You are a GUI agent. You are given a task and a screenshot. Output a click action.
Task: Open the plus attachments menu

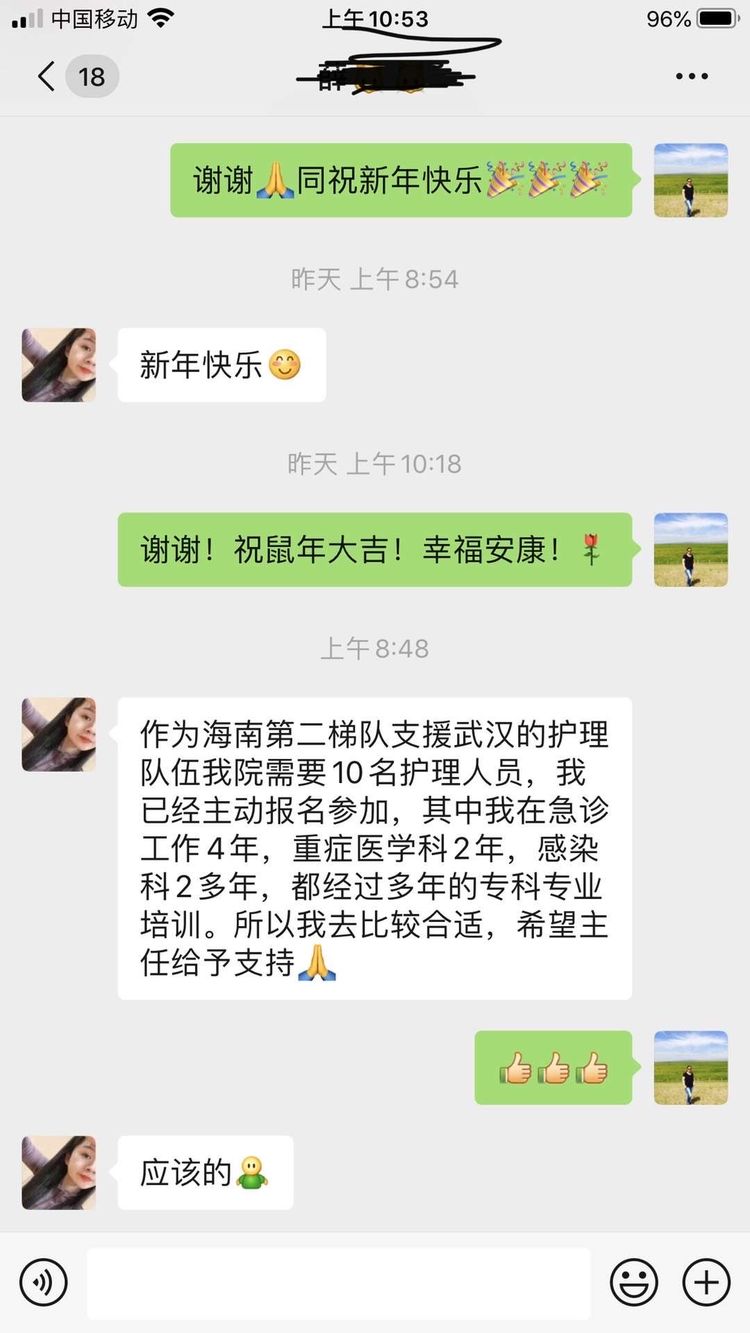(x=706, y=1281)
